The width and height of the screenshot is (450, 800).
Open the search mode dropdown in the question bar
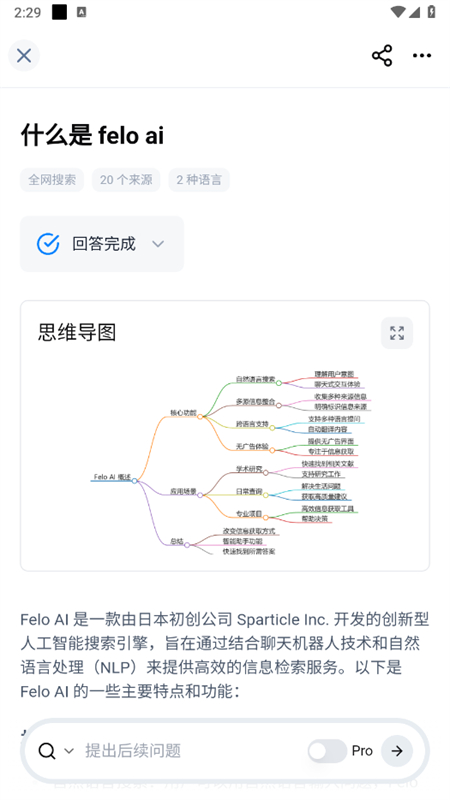click(56, 751)
